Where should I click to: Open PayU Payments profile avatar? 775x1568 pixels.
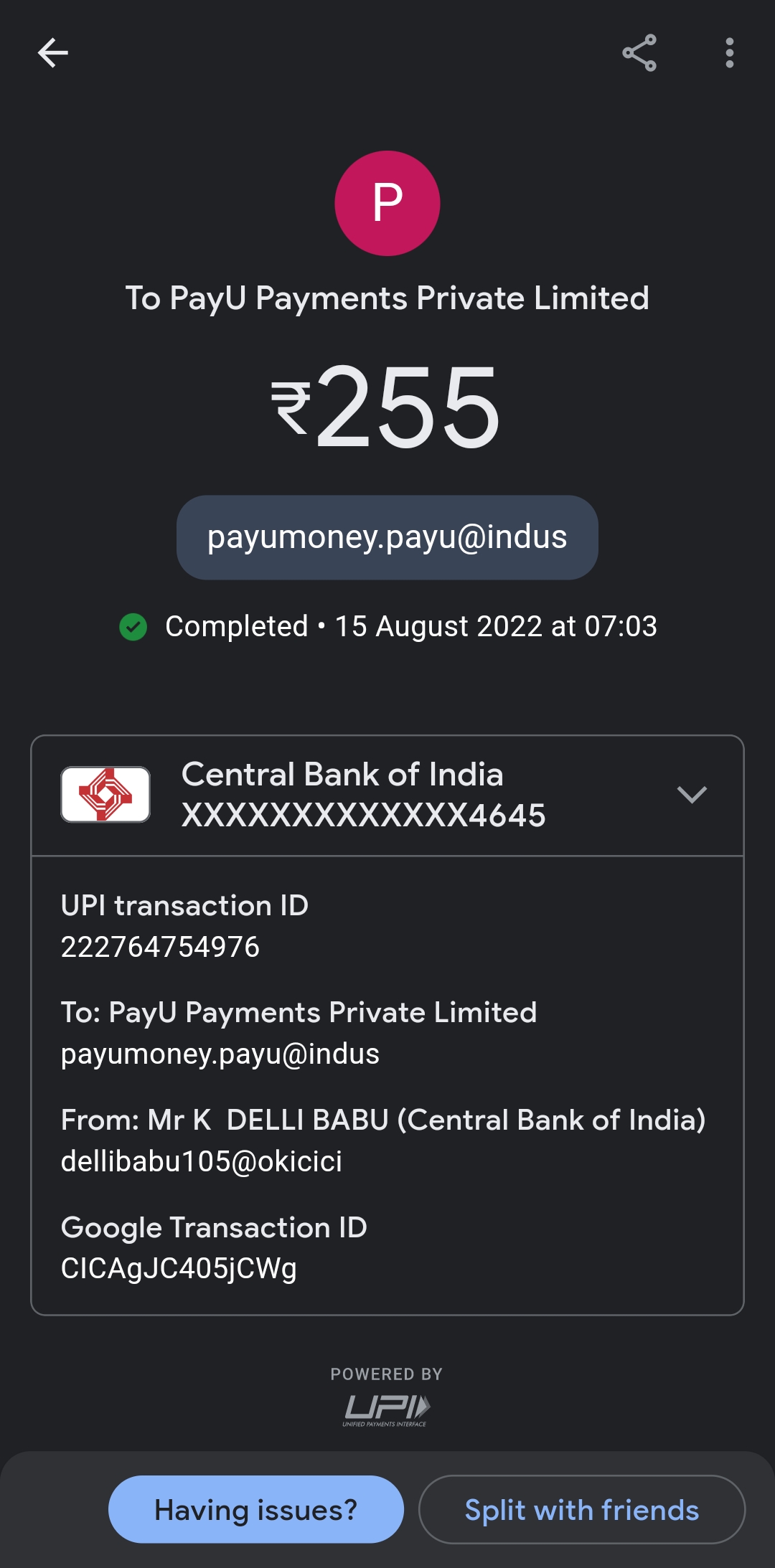click(387, 203)
